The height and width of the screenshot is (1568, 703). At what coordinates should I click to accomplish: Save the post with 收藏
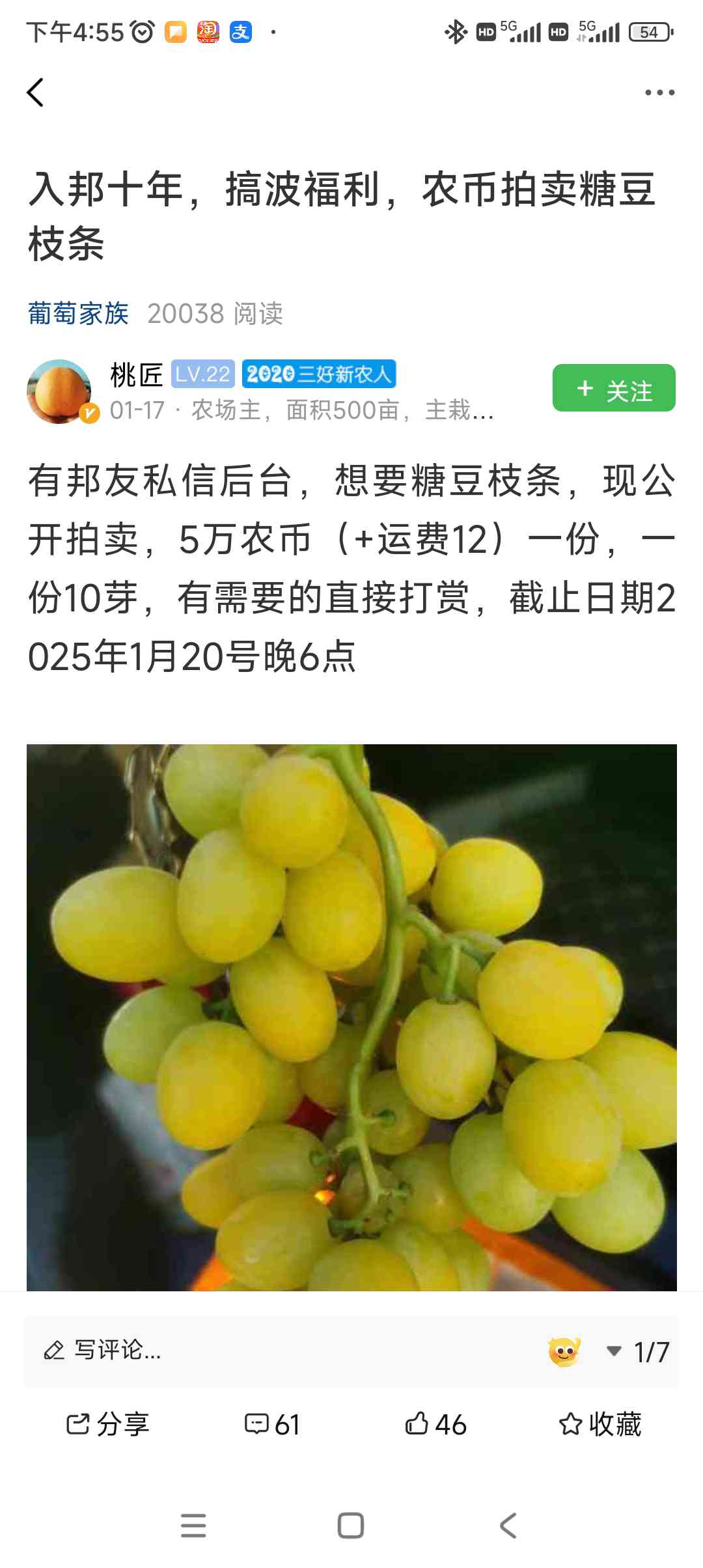600,1424
